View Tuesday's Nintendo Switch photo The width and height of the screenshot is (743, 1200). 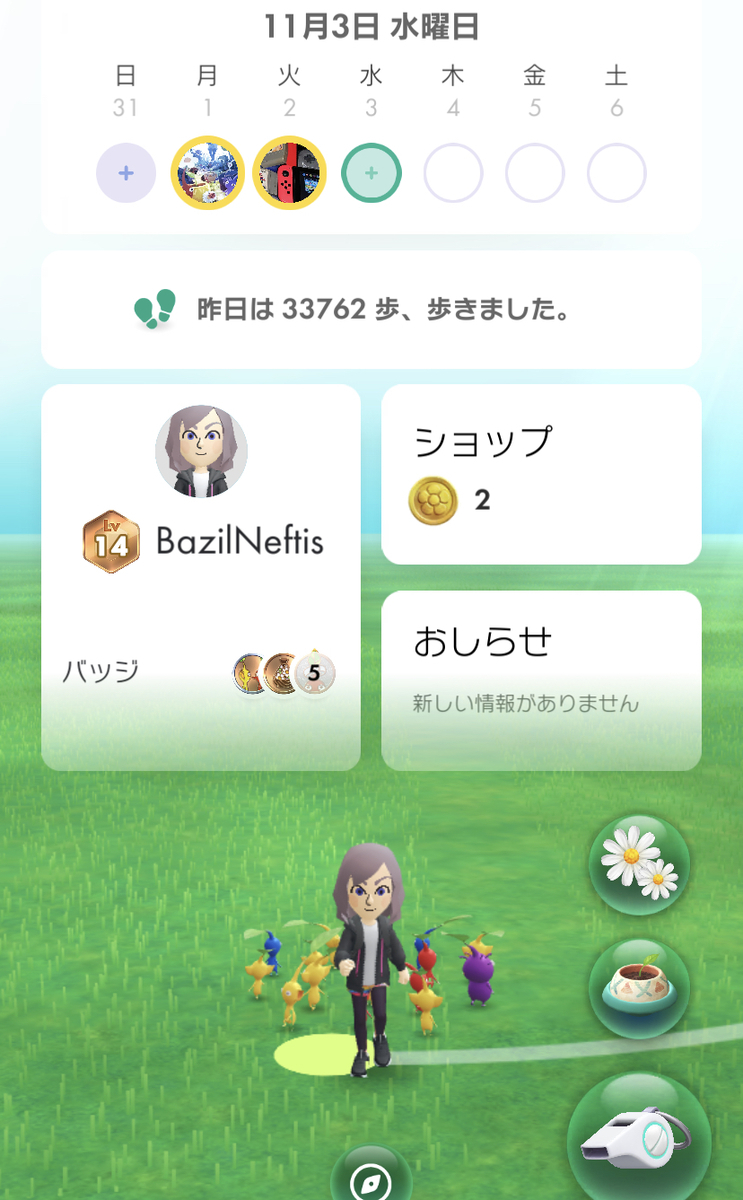click(289, 172)
